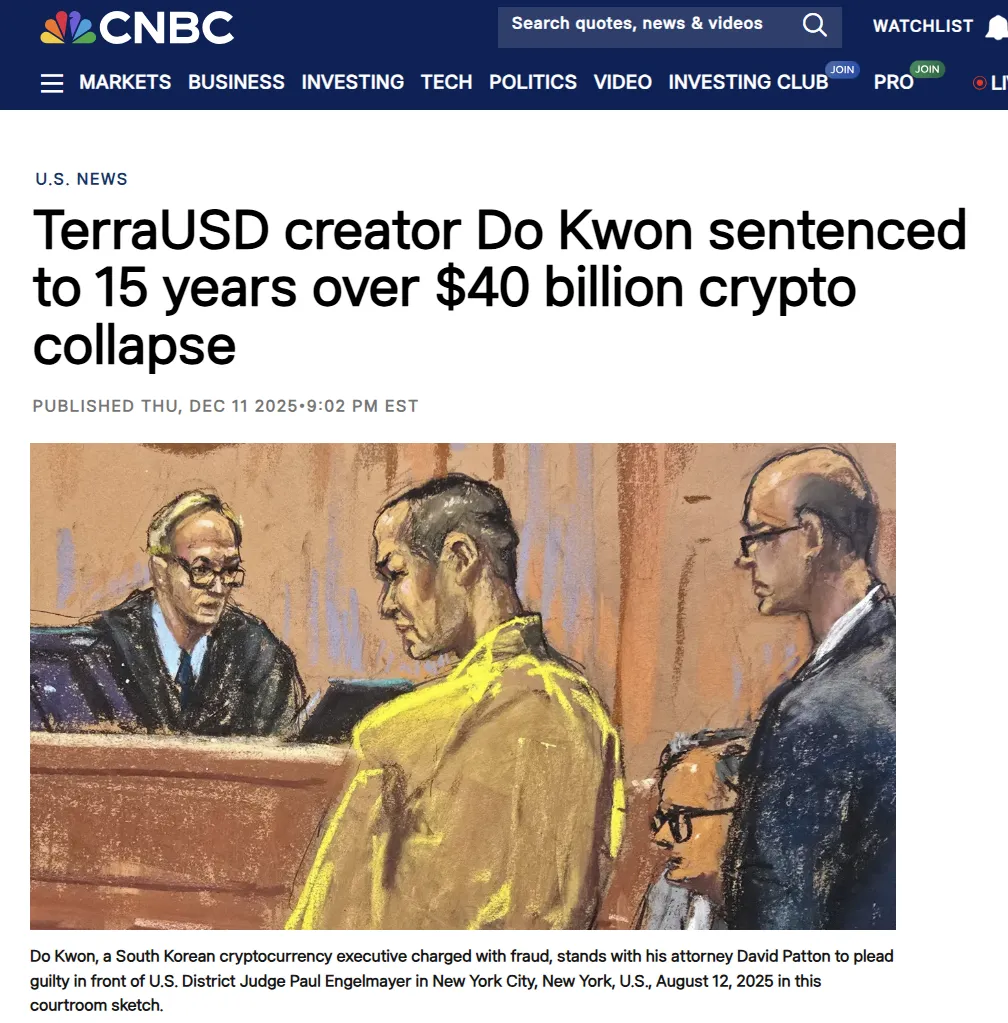Go to the Markets section
Screen dimensions: 1008x1023
[x=125, y=82]
